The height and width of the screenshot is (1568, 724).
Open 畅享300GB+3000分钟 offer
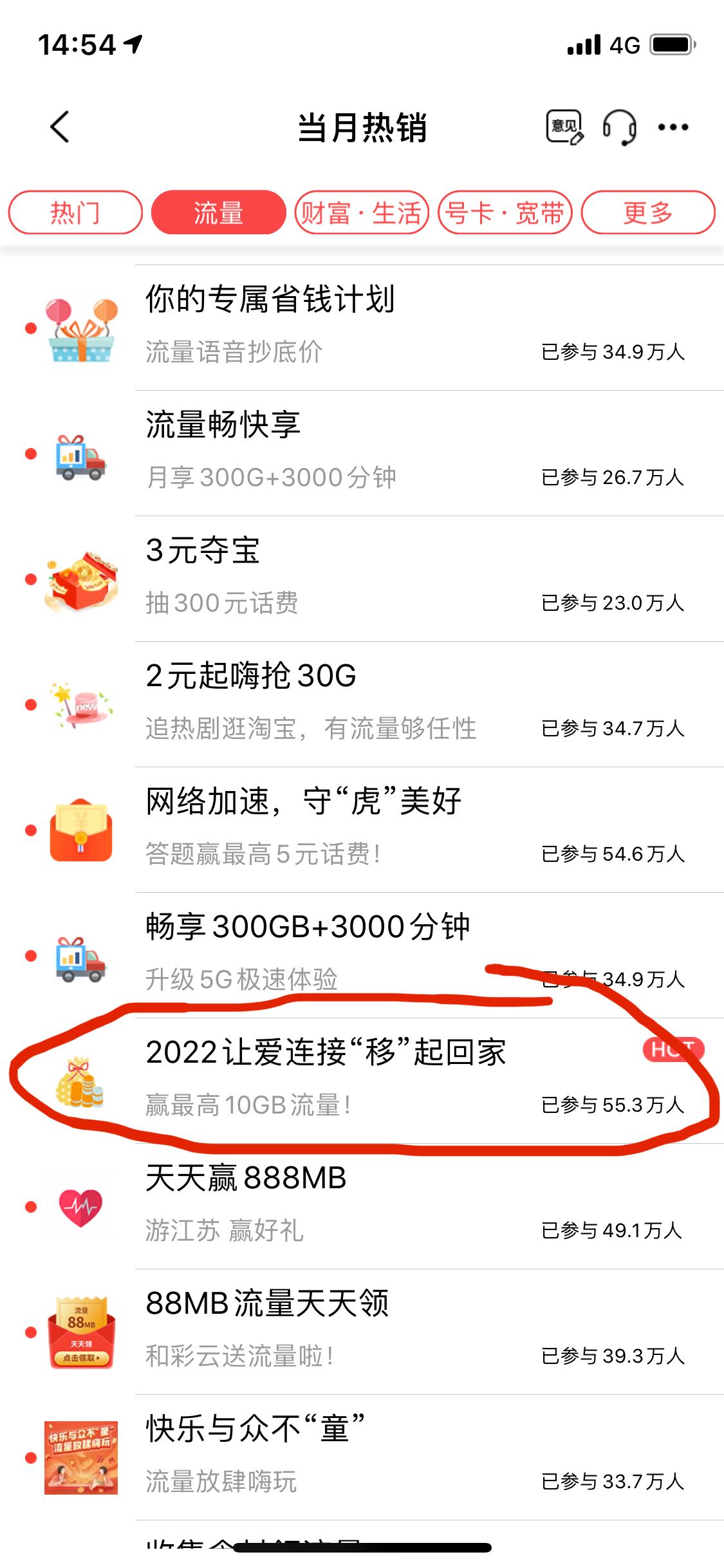click(362, 955)
